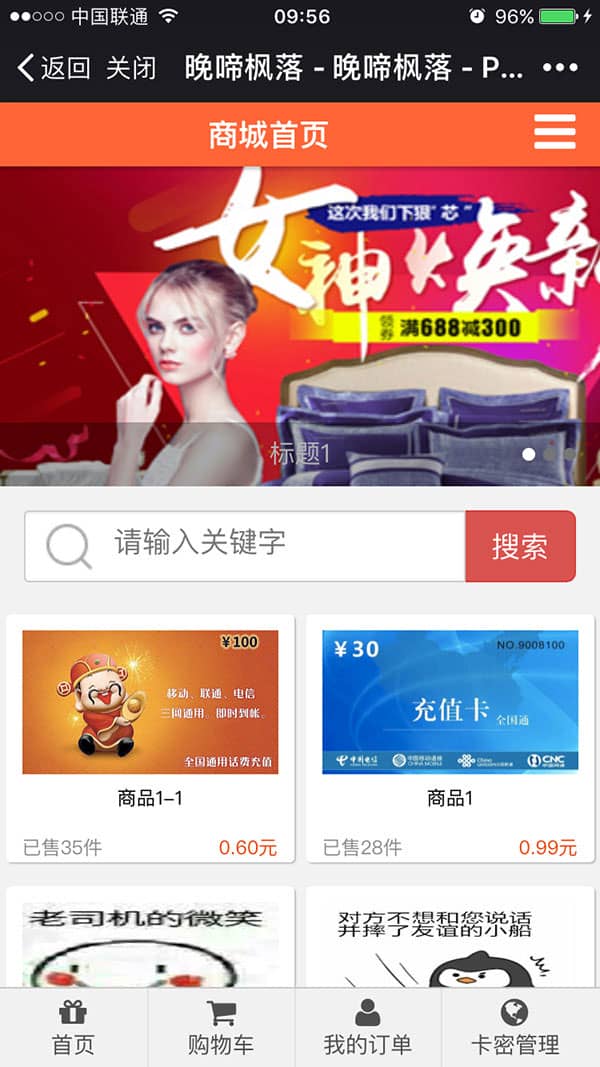Go back with the 返回 button

pyautogui.click(x=54, y=68)
